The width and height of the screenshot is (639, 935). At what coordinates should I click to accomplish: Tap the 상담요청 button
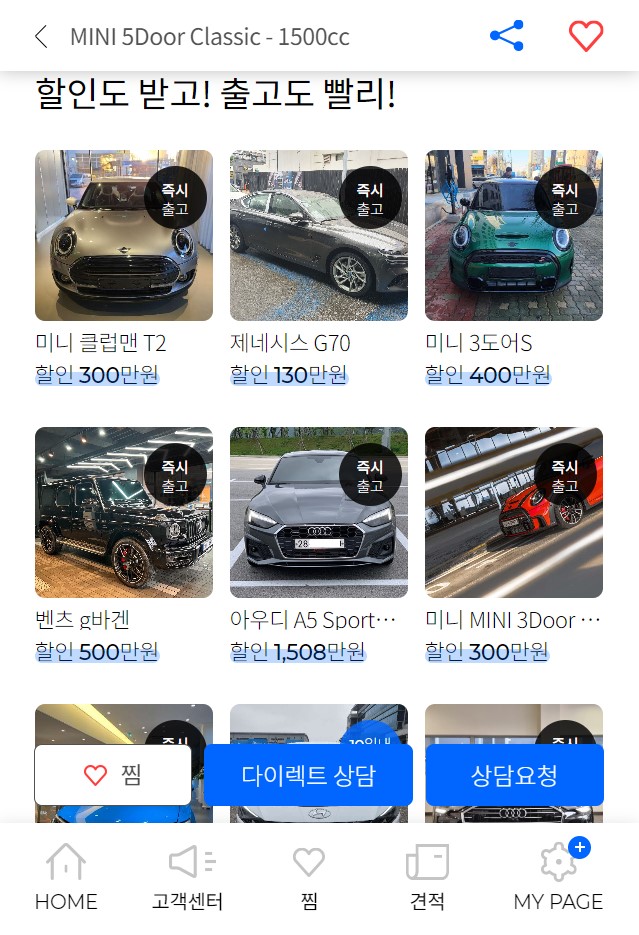[x=514, y=775]
